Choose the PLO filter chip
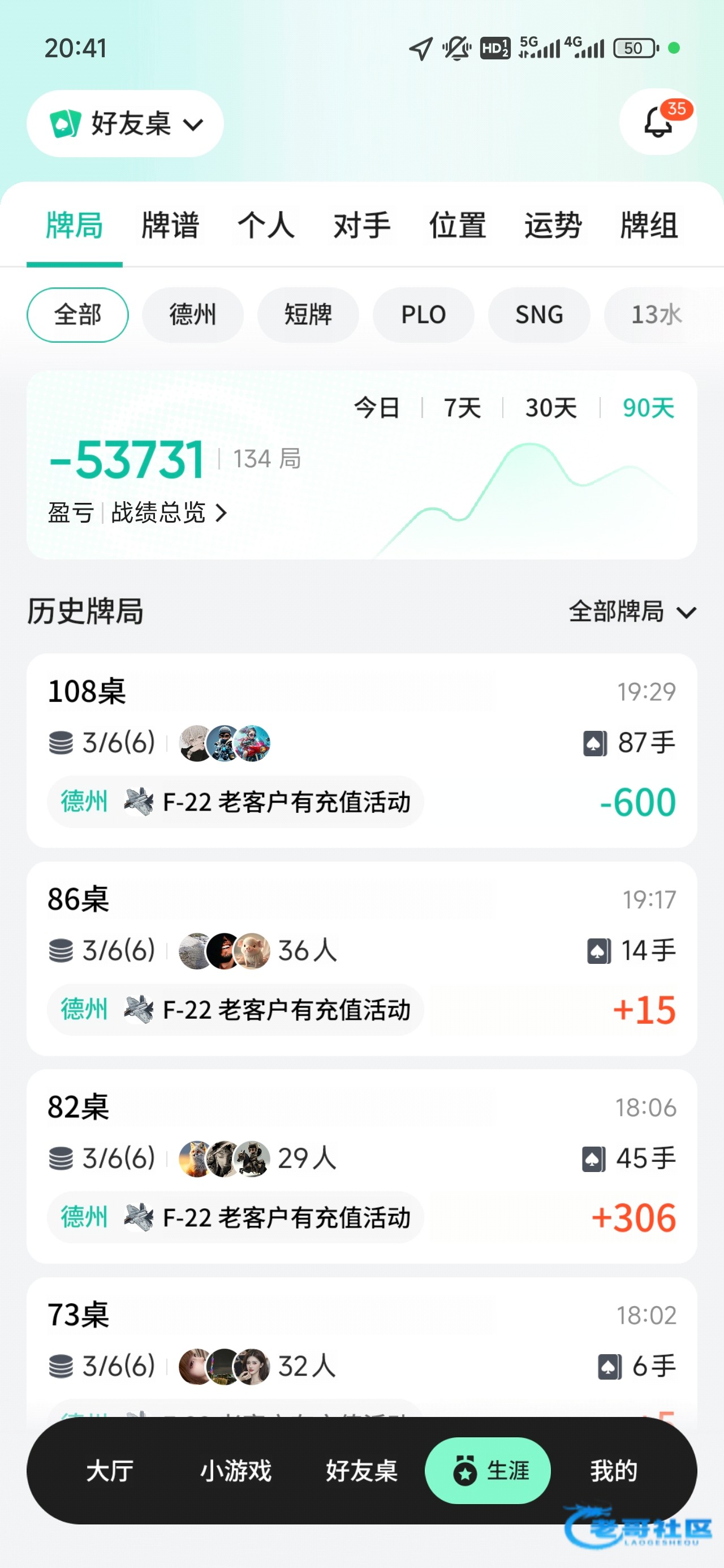The width and height of the screenshot is (724, 1568). [x=423, y=315]
